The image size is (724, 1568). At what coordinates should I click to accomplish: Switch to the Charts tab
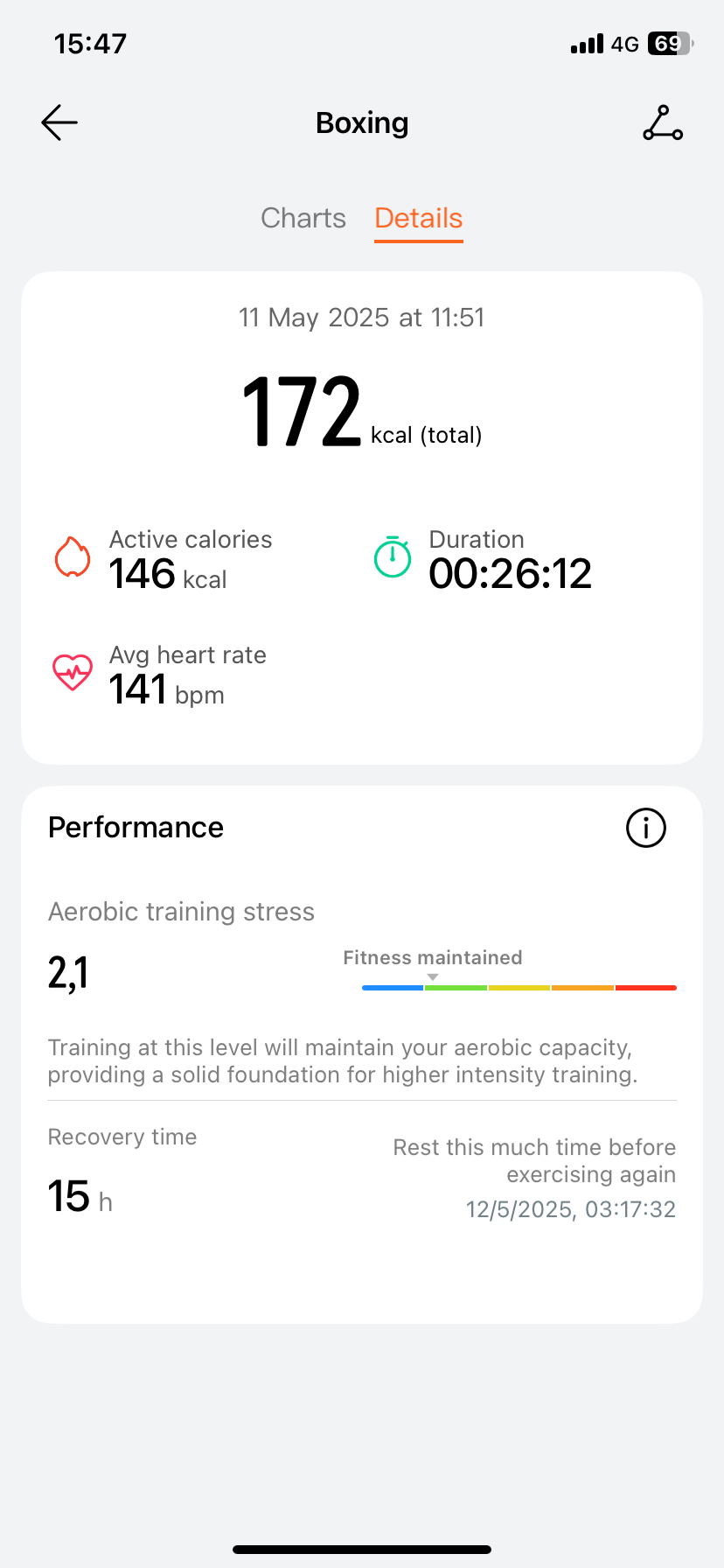pyautogui.click(x=303, y=218)
